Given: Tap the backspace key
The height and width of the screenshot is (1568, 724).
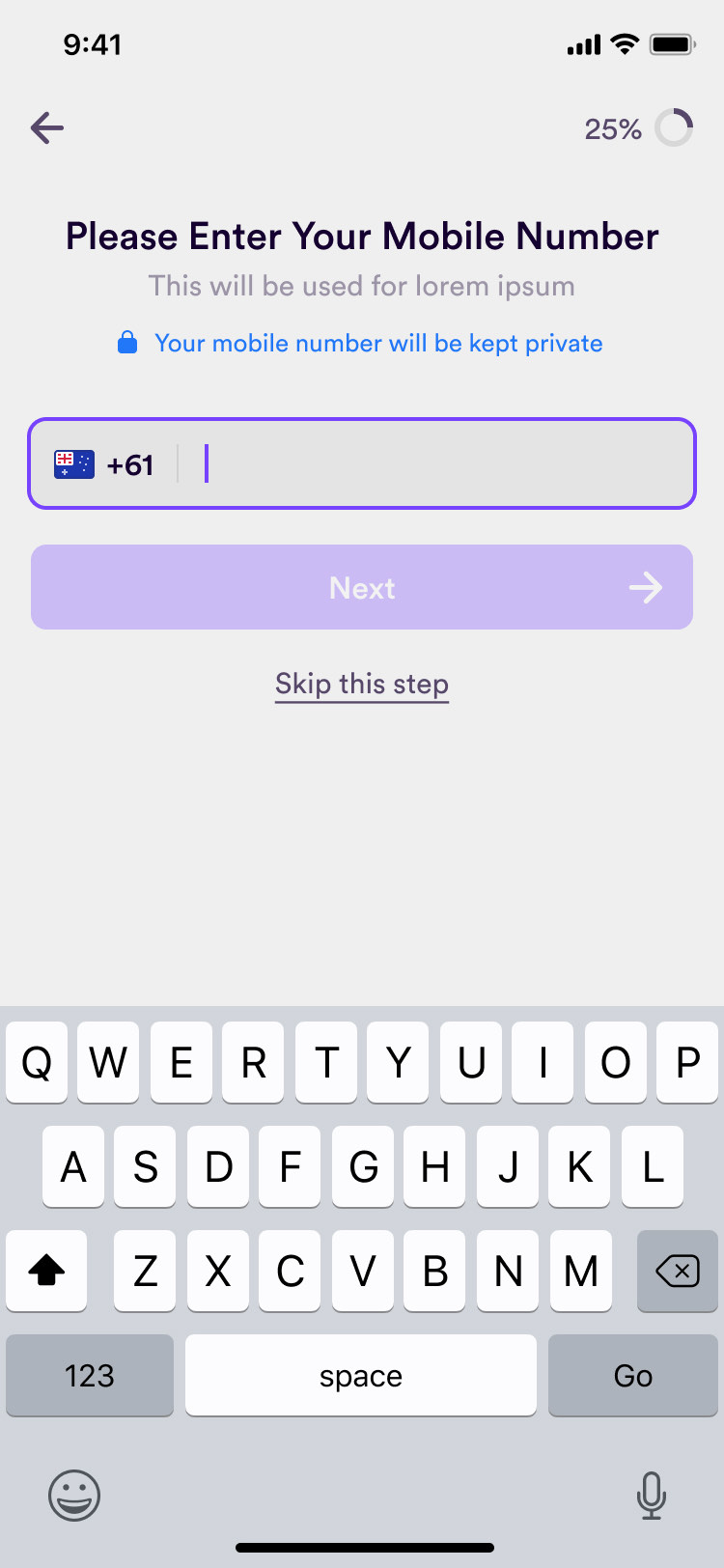Looking at the screenshot, I should pyautogui.click(x=677, y=1271).
